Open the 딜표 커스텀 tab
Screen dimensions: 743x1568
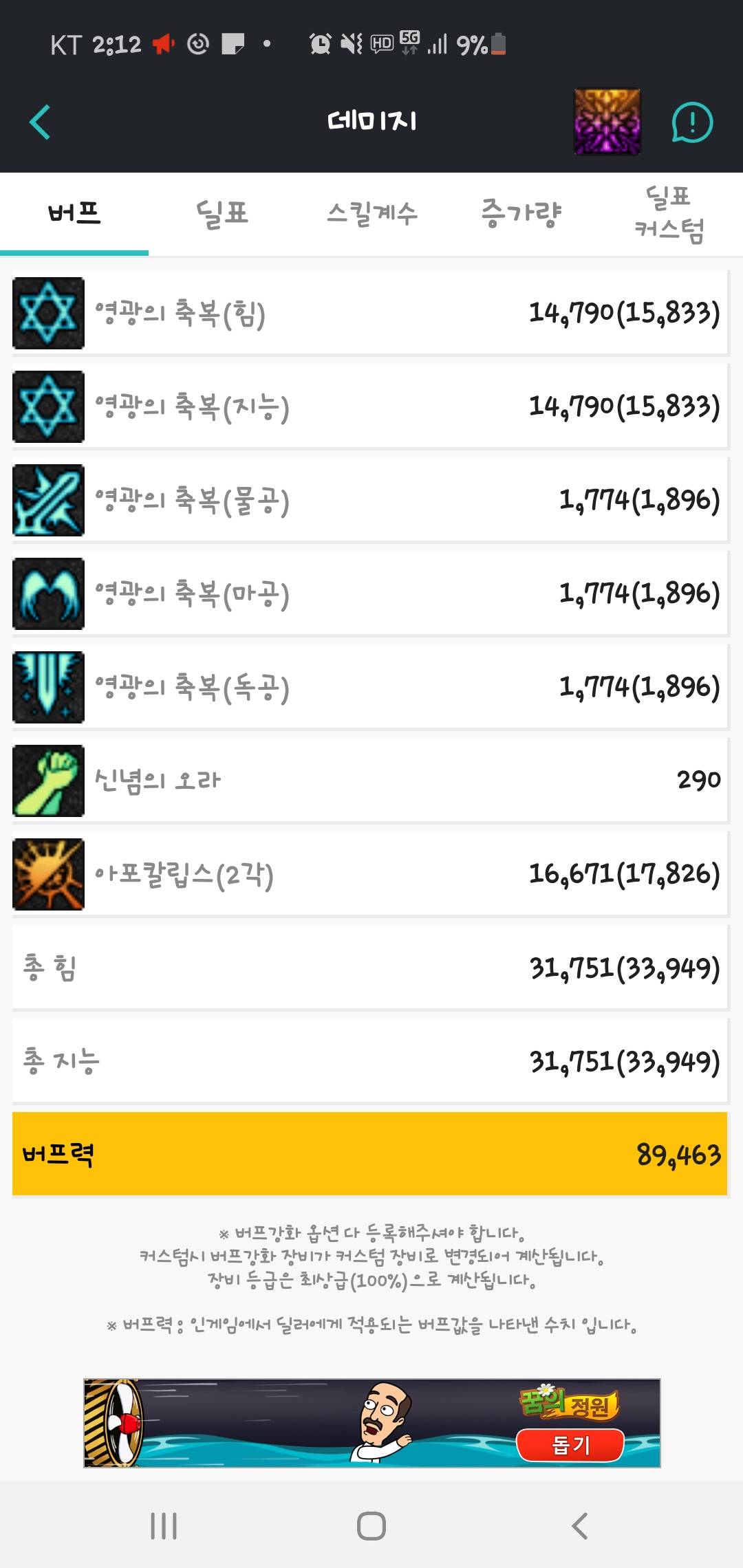(x=669, y=213)
